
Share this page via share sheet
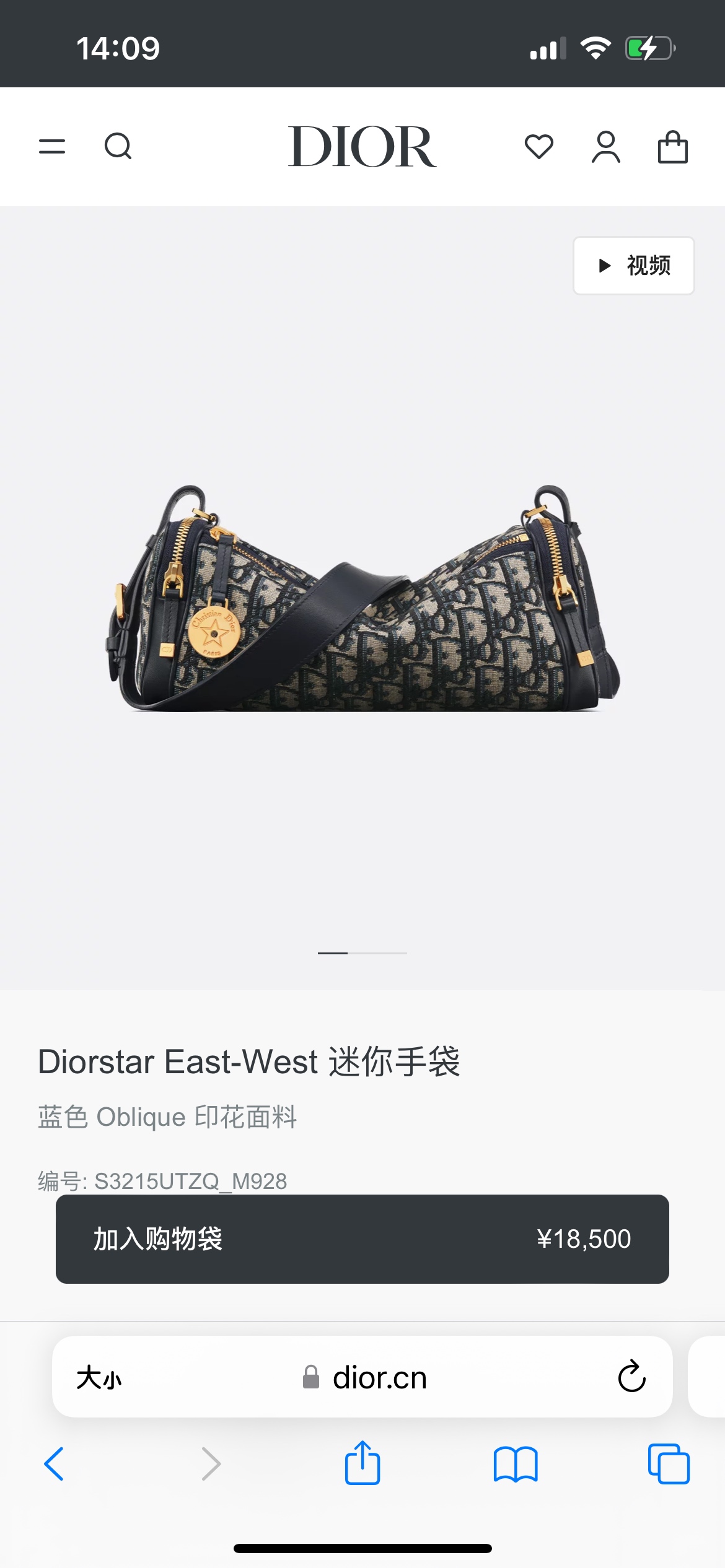[x=362, y=1463]
